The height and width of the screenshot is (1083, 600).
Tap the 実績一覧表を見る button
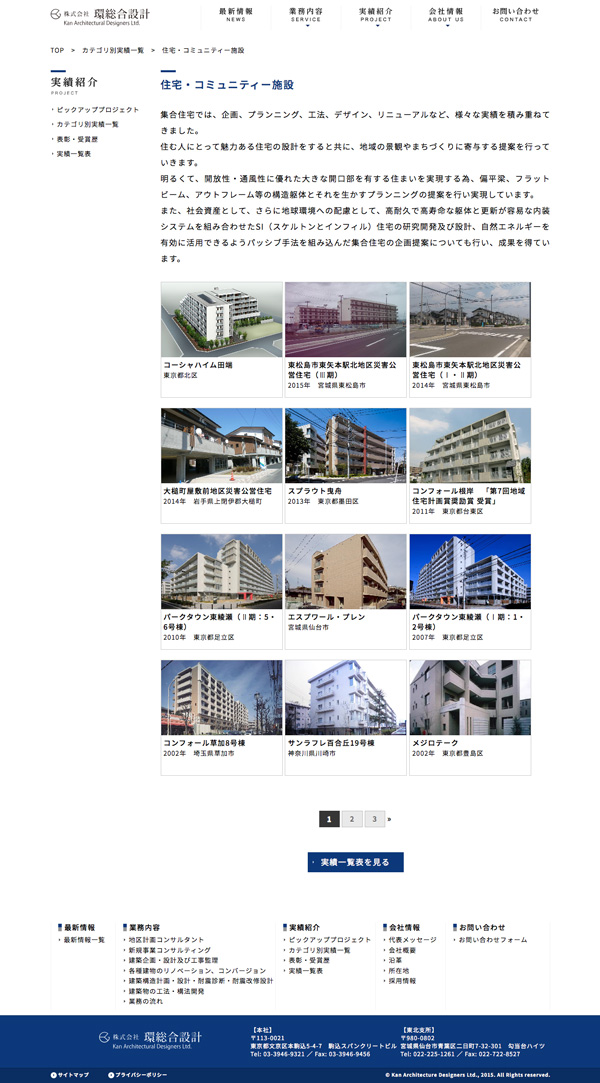click(355, 862)
